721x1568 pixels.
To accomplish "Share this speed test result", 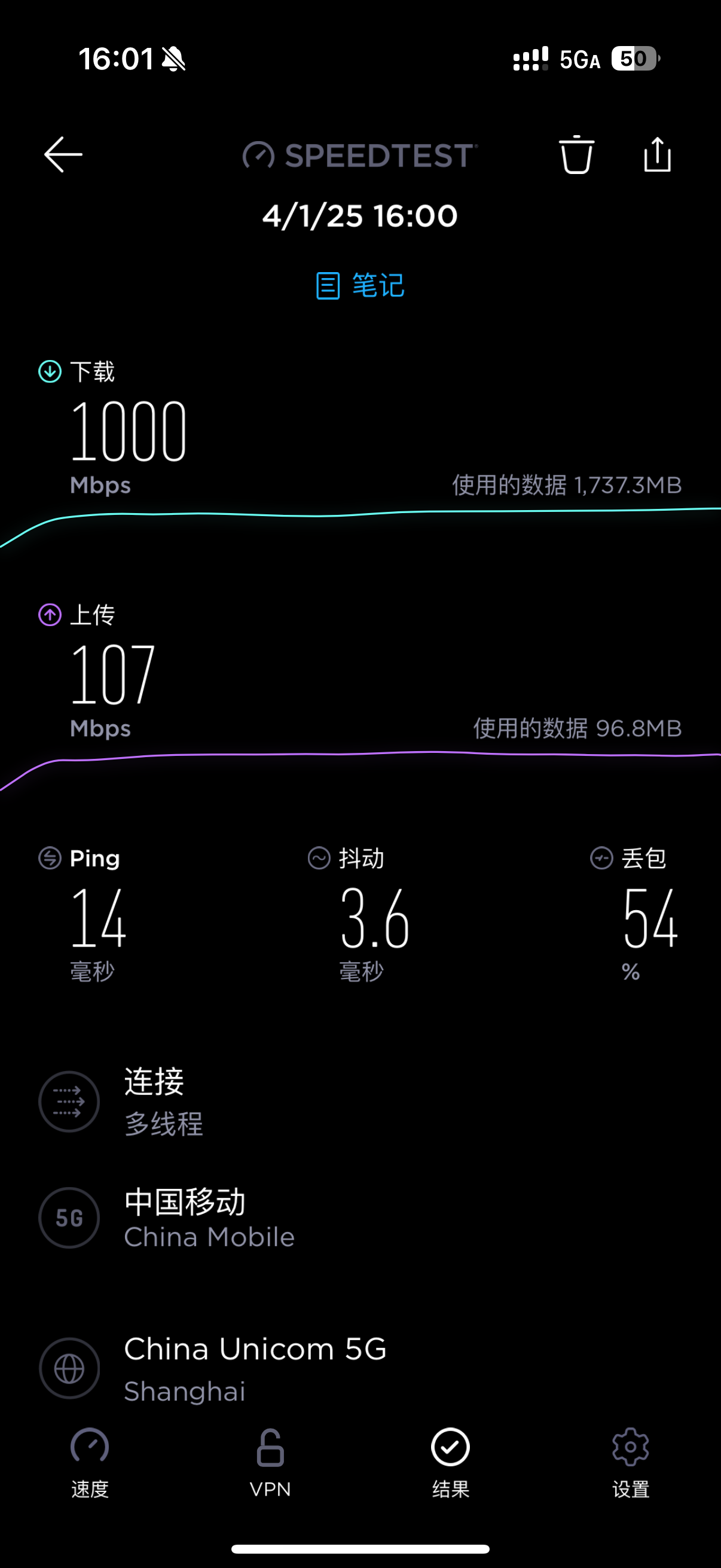I will (657, 155).
